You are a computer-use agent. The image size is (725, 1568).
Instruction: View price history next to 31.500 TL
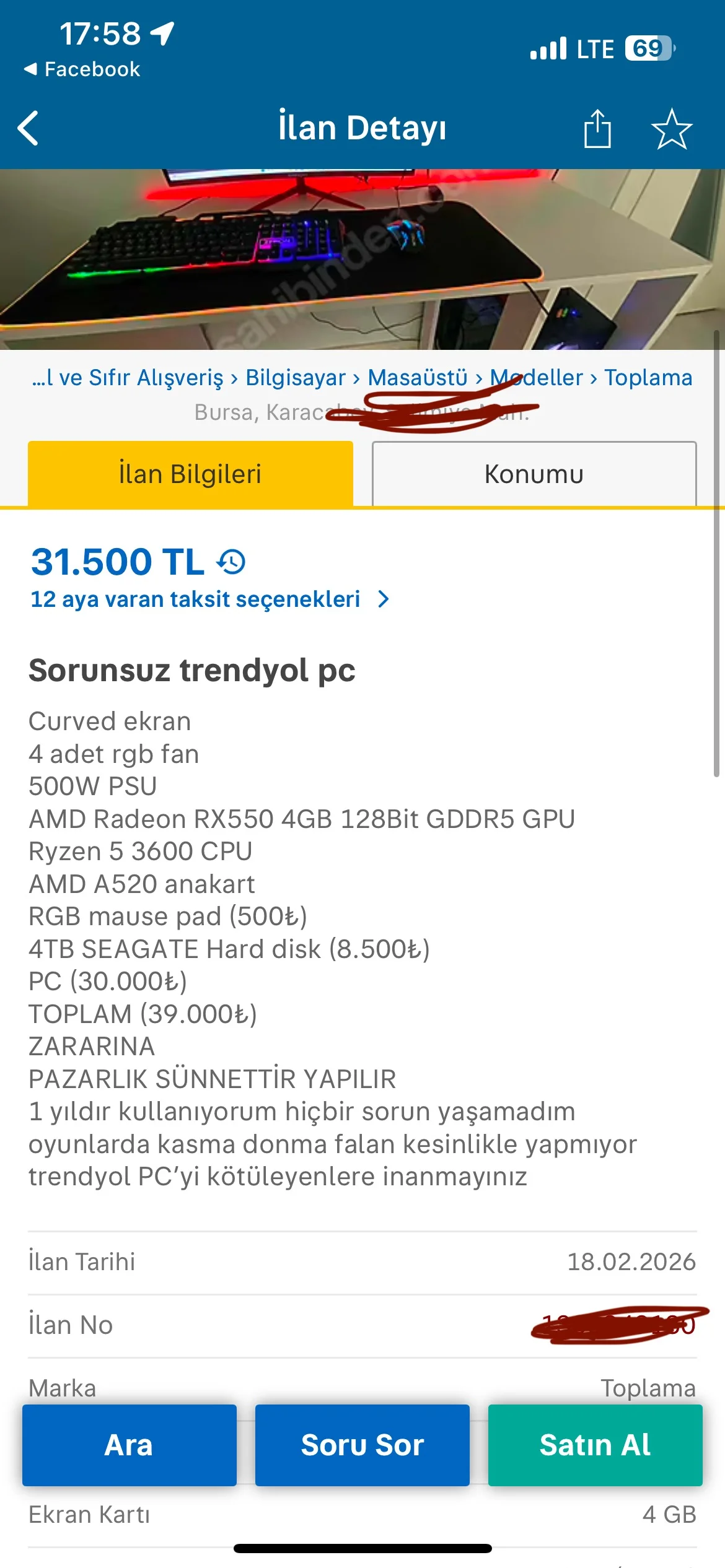coord(231,562)
